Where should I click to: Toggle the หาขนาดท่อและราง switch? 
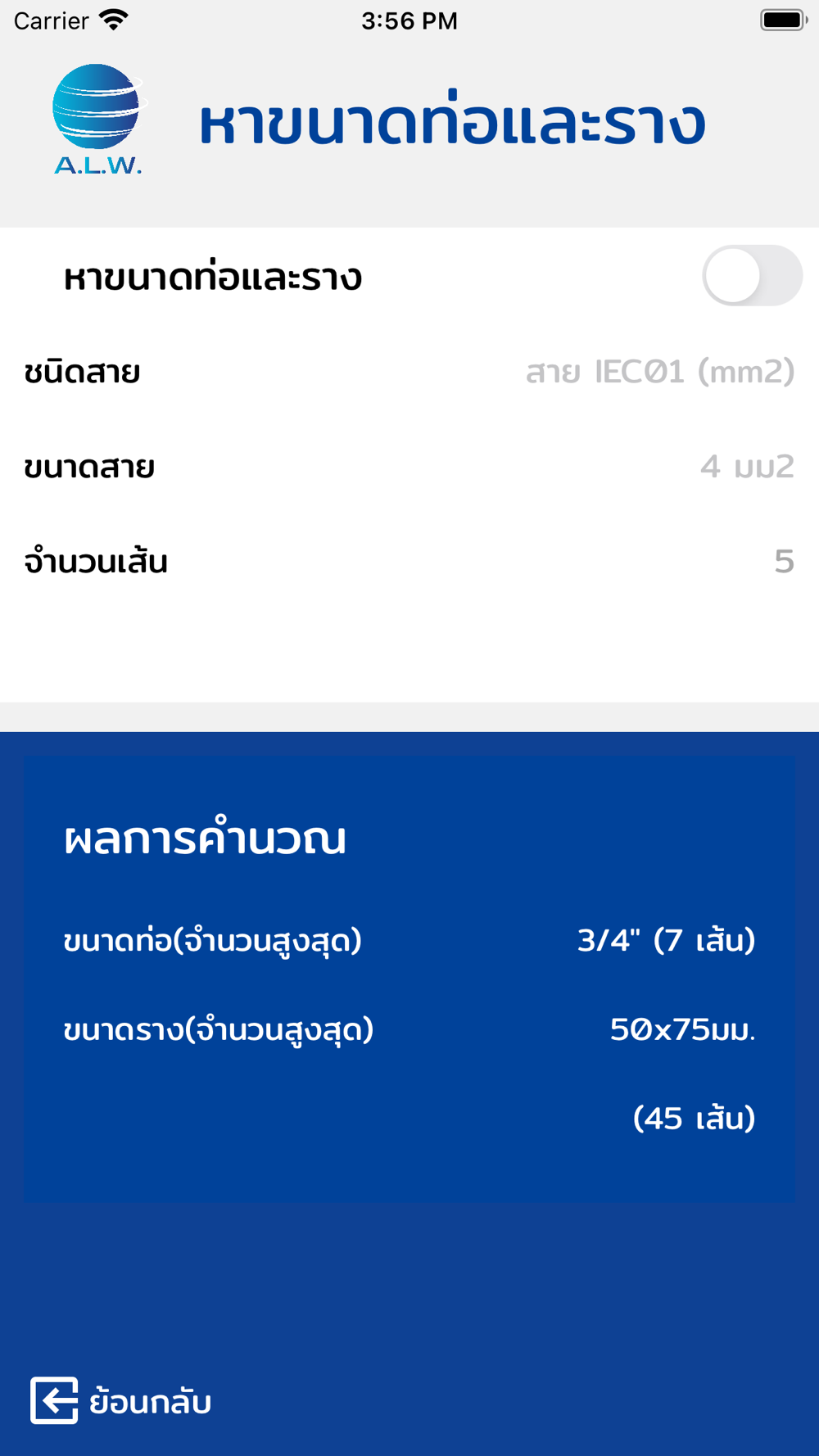752,276
